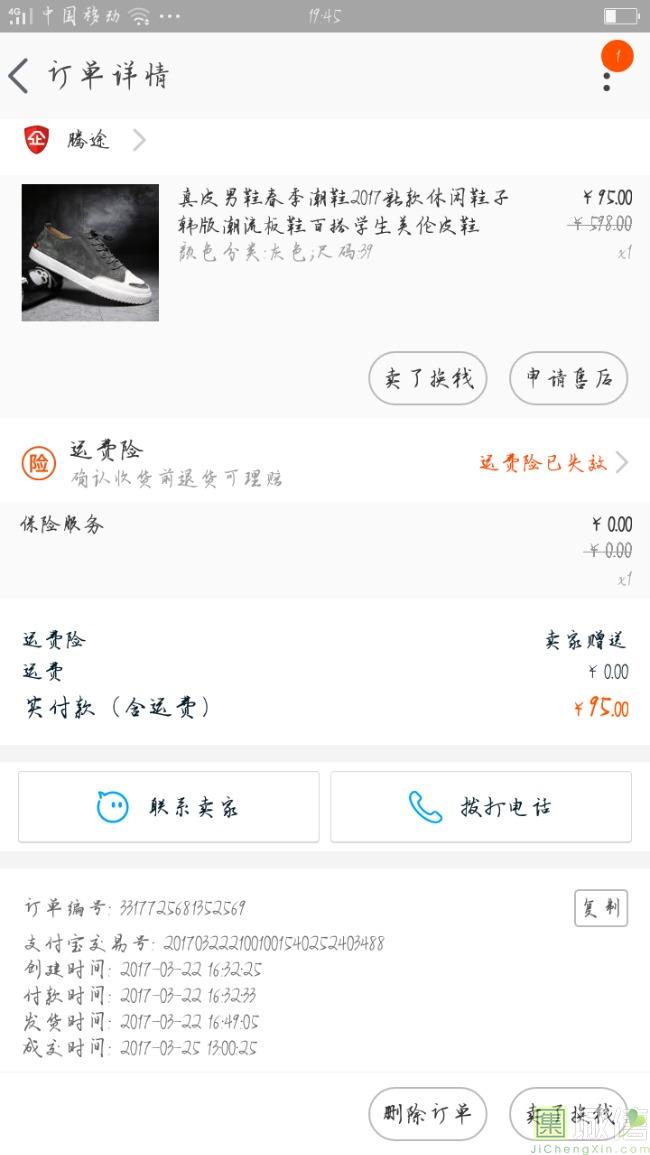
Task: Tap 联系卖家 to chat with seller
Action: [169, 807]
